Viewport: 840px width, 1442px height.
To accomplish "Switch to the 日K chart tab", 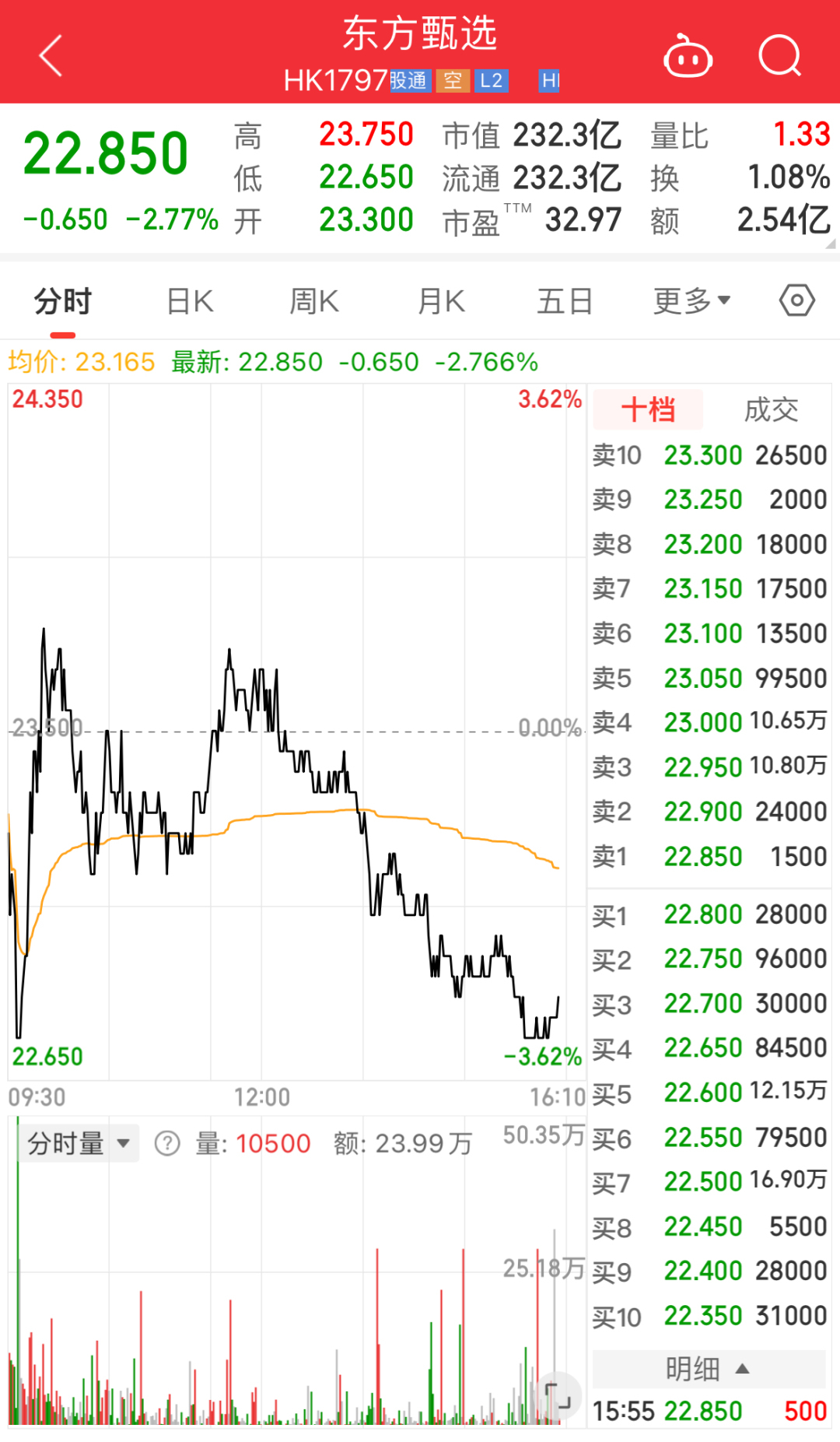I will 190,301.
